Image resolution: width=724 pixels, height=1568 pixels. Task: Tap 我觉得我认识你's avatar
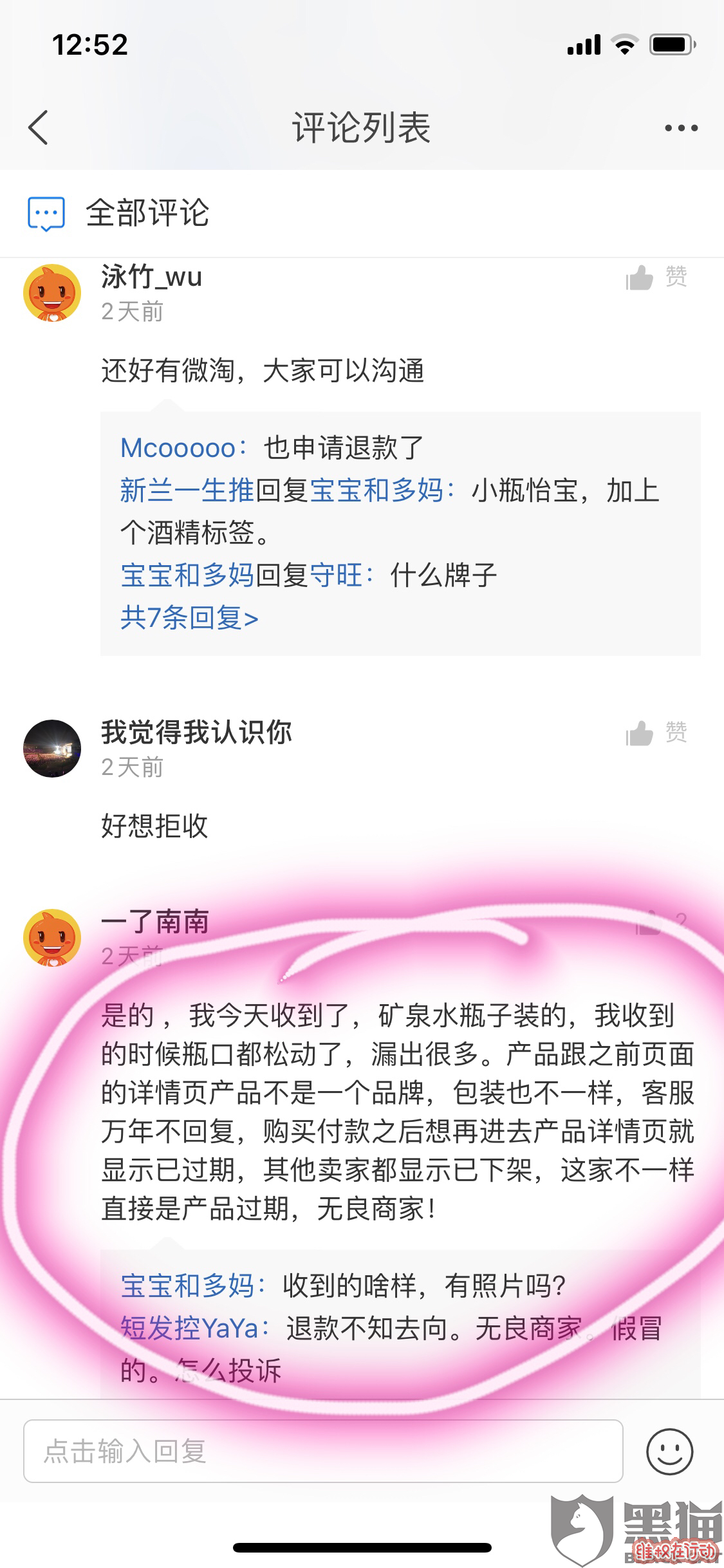click(52, 748)
